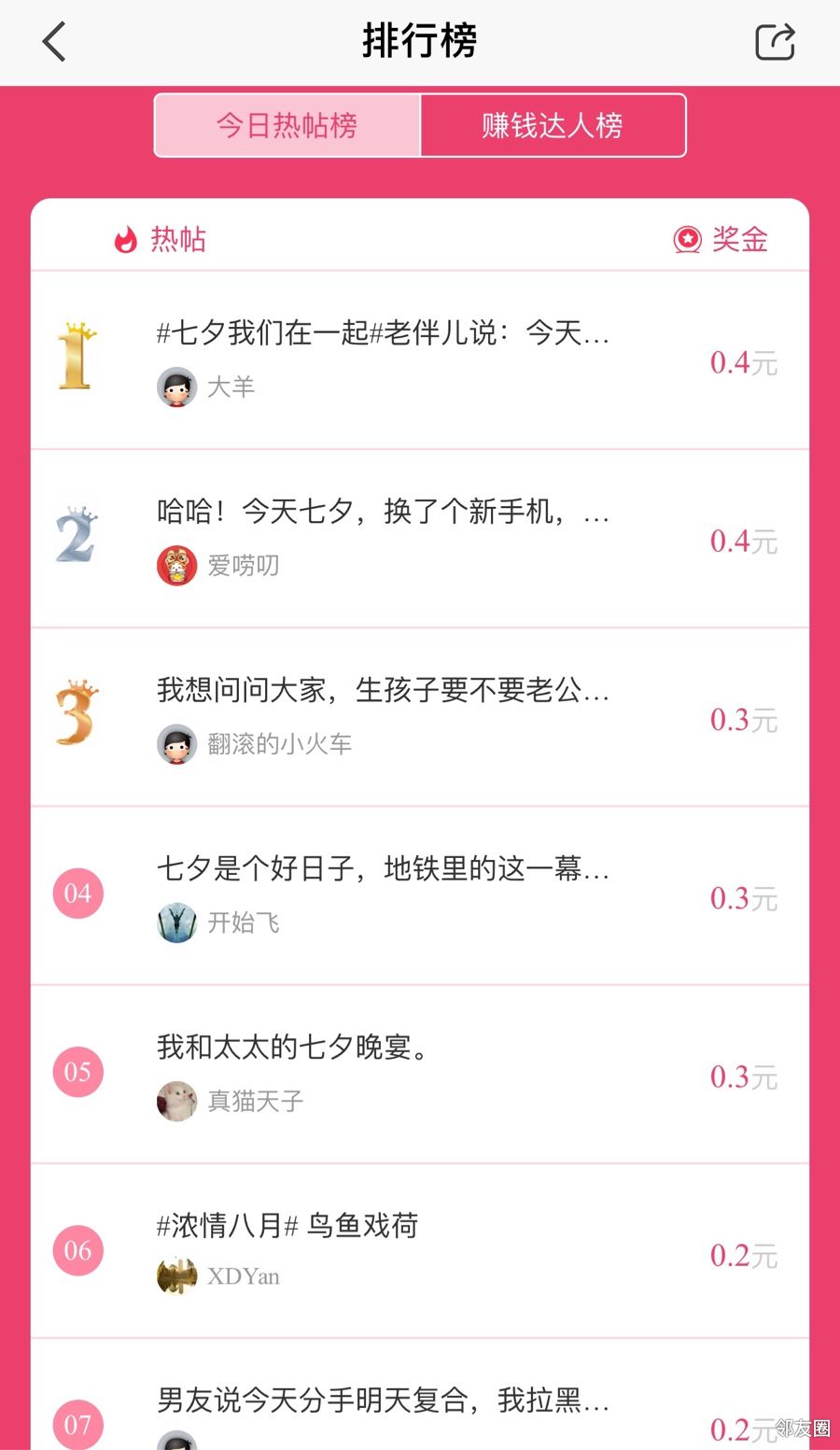
Task: Open XDYan's post 鸟鱼戏荷
Action: (287, 1225)
